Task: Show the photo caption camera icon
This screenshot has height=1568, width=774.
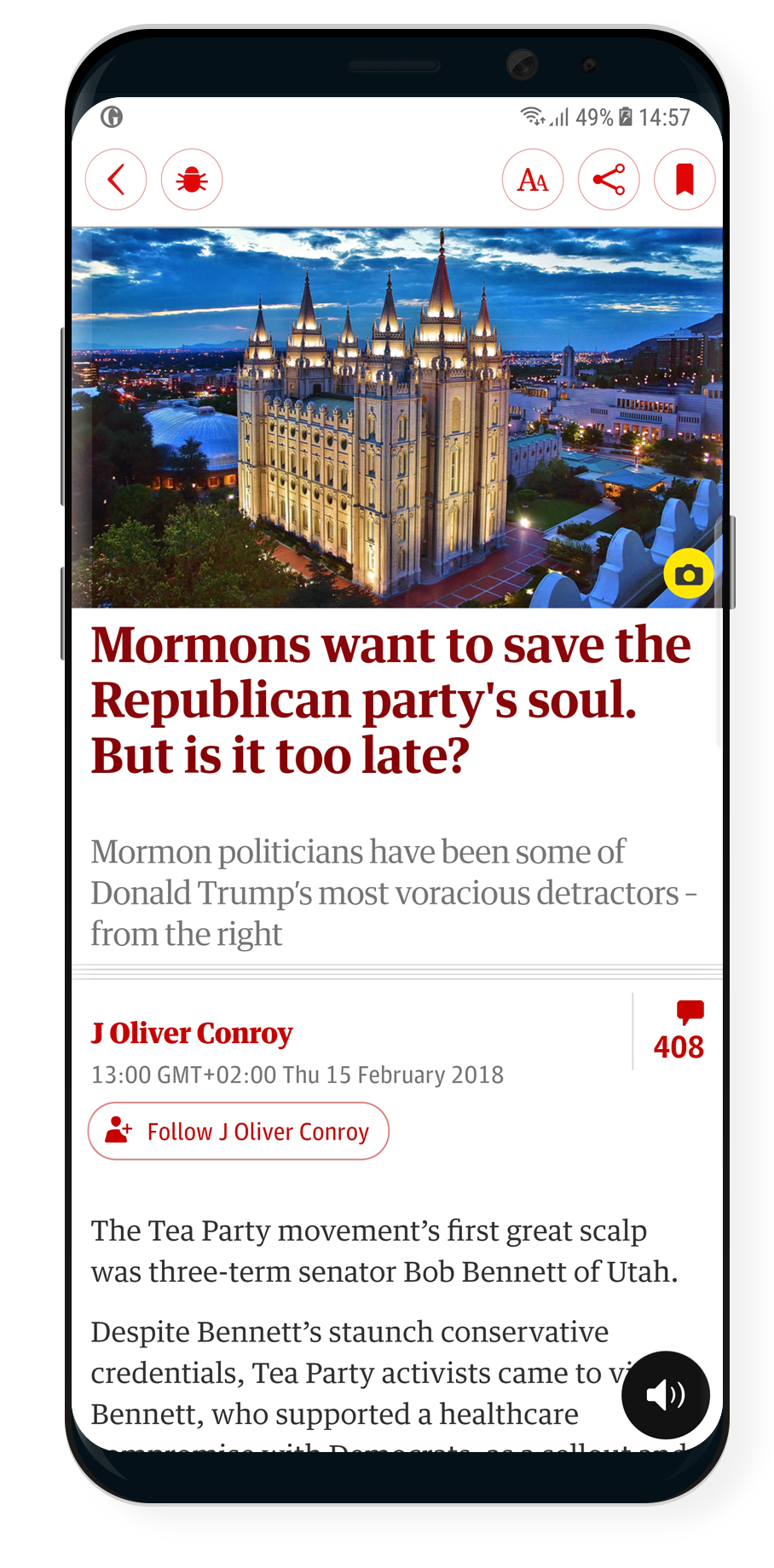Action: coord(689,574)
